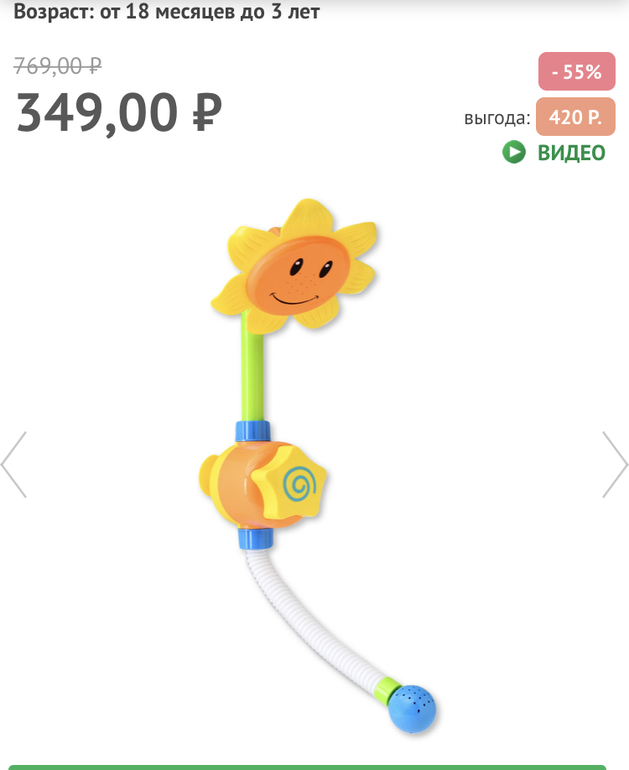
Task: Go to the previous product image
Action: 14,464
